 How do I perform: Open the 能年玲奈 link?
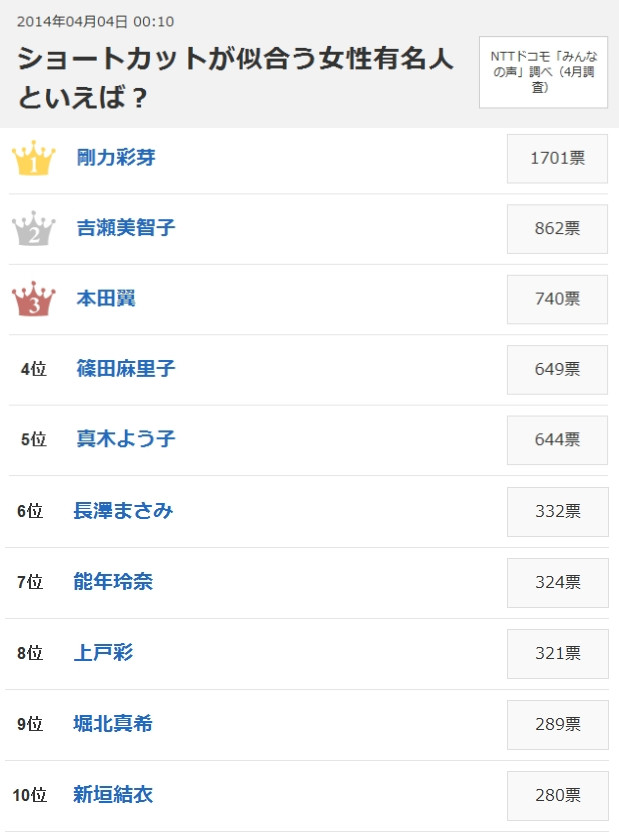113,582
